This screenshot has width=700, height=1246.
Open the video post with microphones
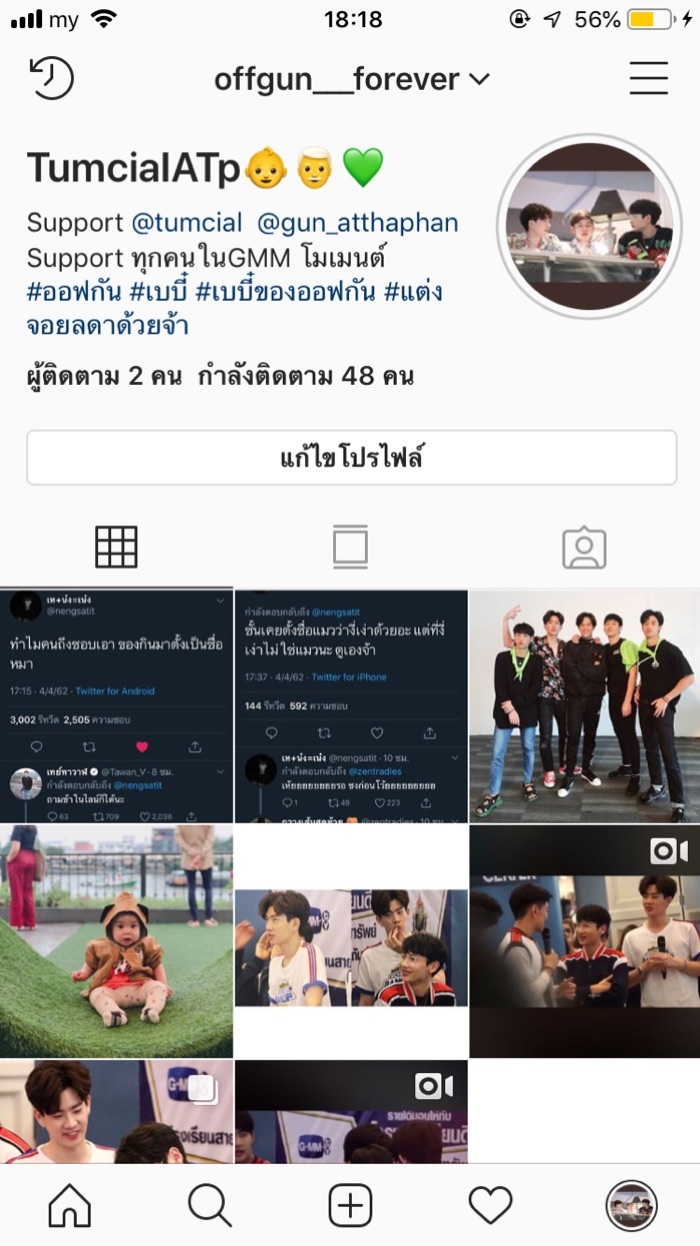coord(584,941)
